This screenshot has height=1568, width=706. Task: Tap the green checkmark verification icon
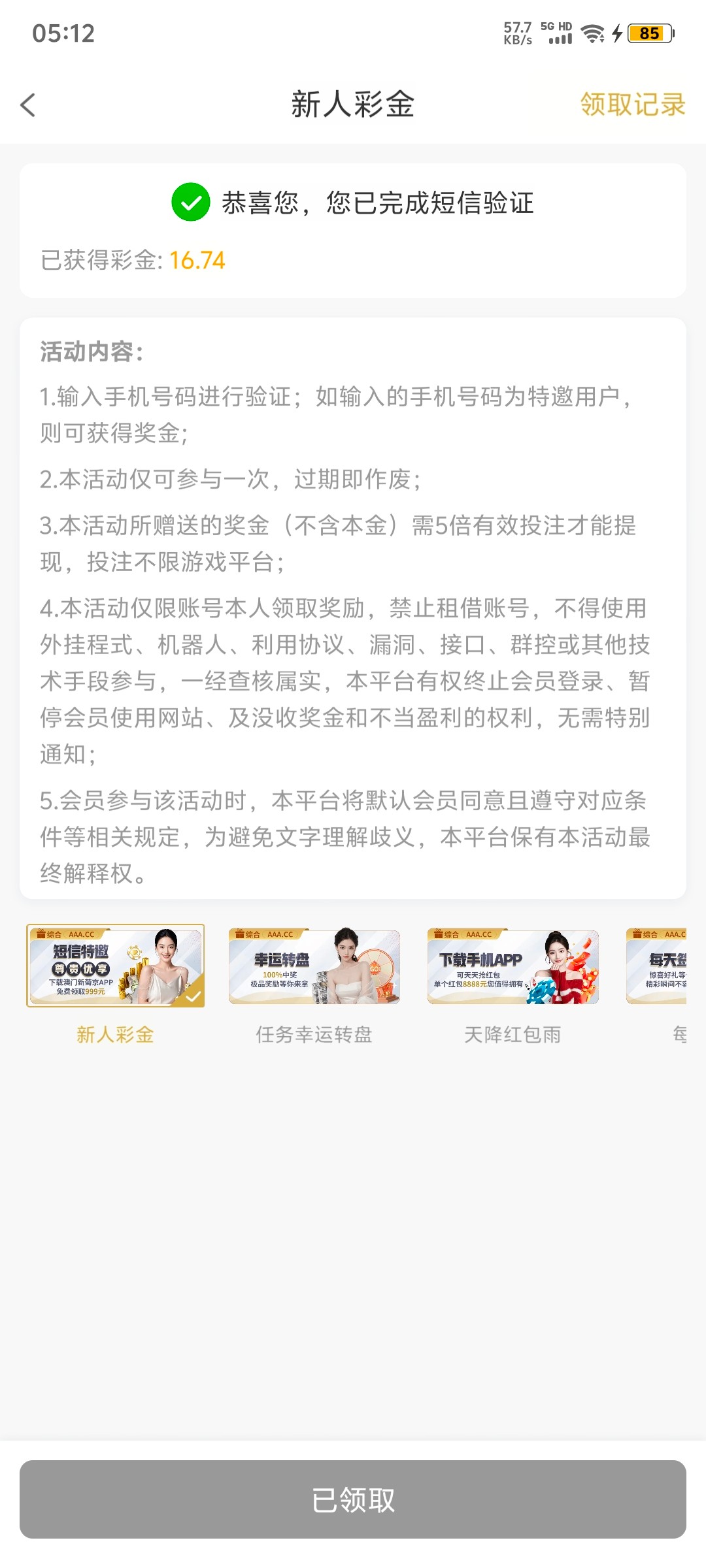point(189,204)
